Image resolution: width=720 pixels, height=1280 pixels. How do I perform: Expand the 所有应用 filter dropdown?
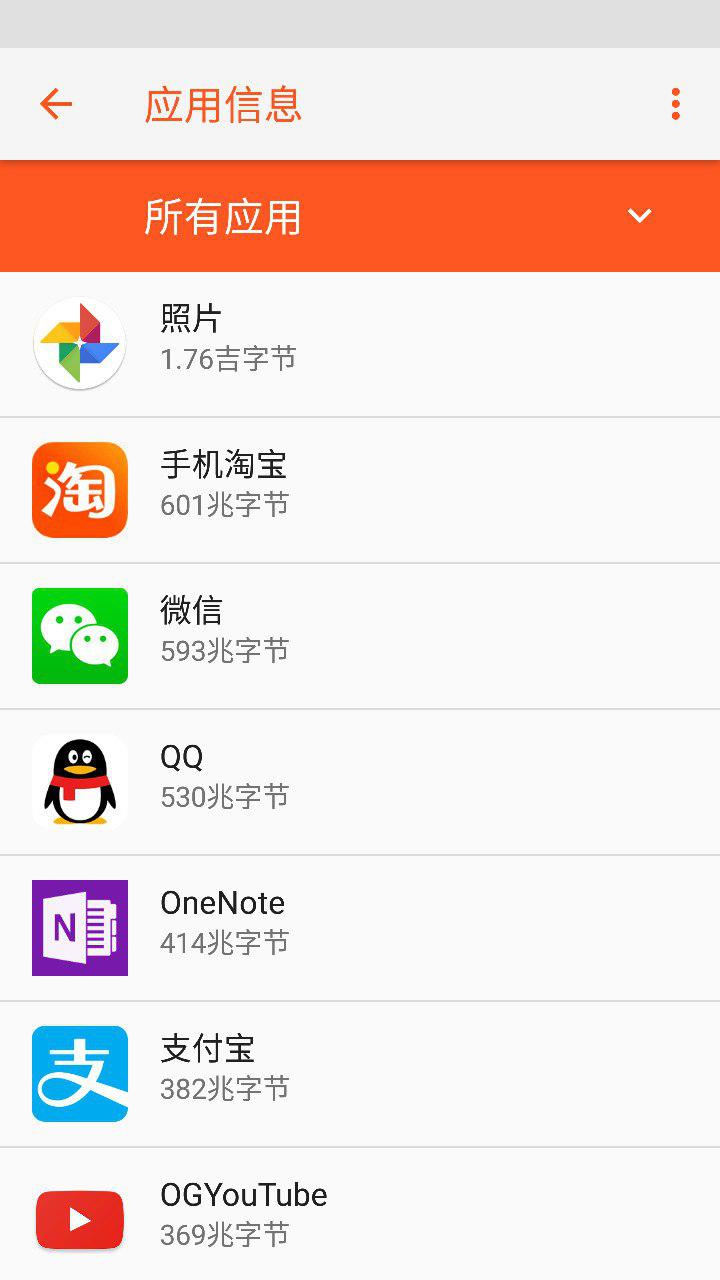(639, 216)
